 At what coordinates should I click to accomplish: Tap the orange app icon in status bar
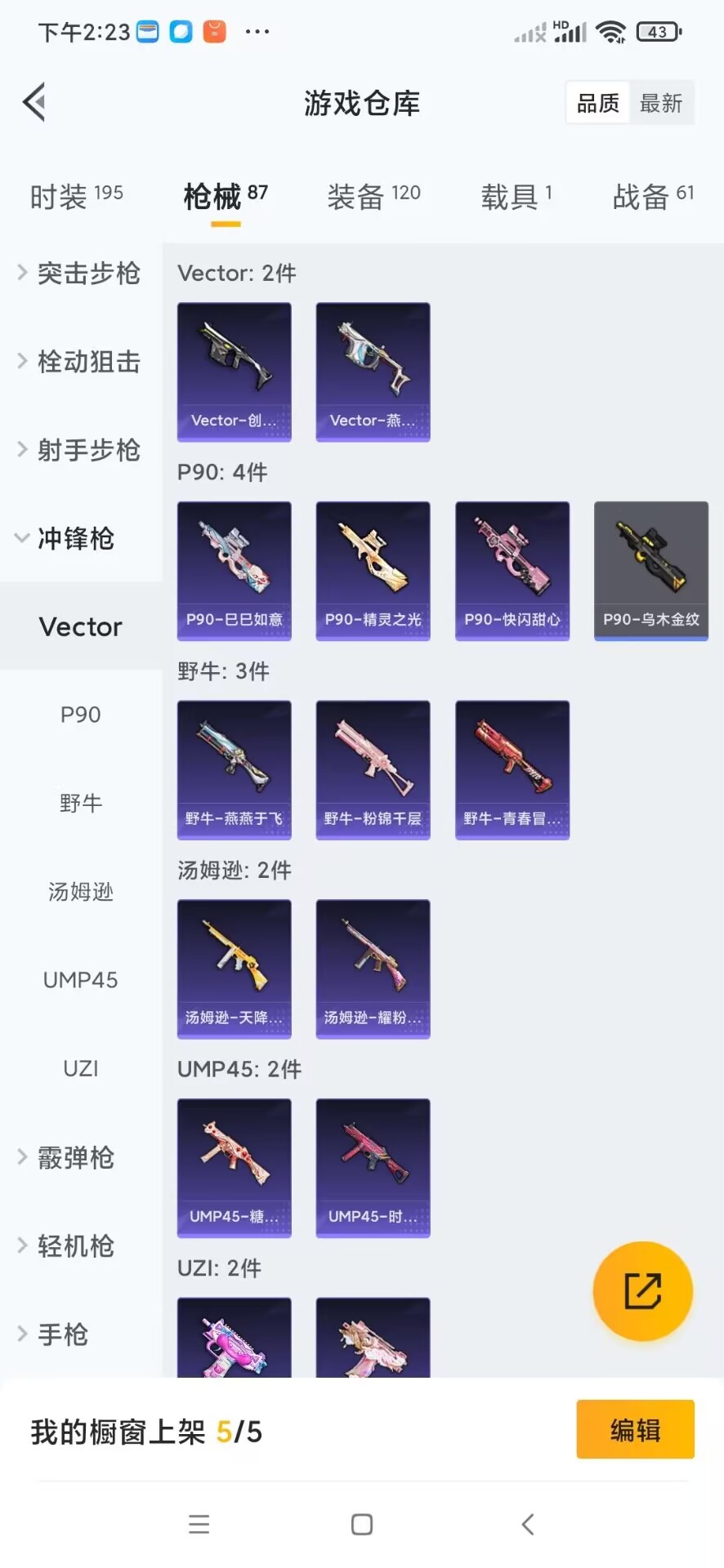pos(215,31)
